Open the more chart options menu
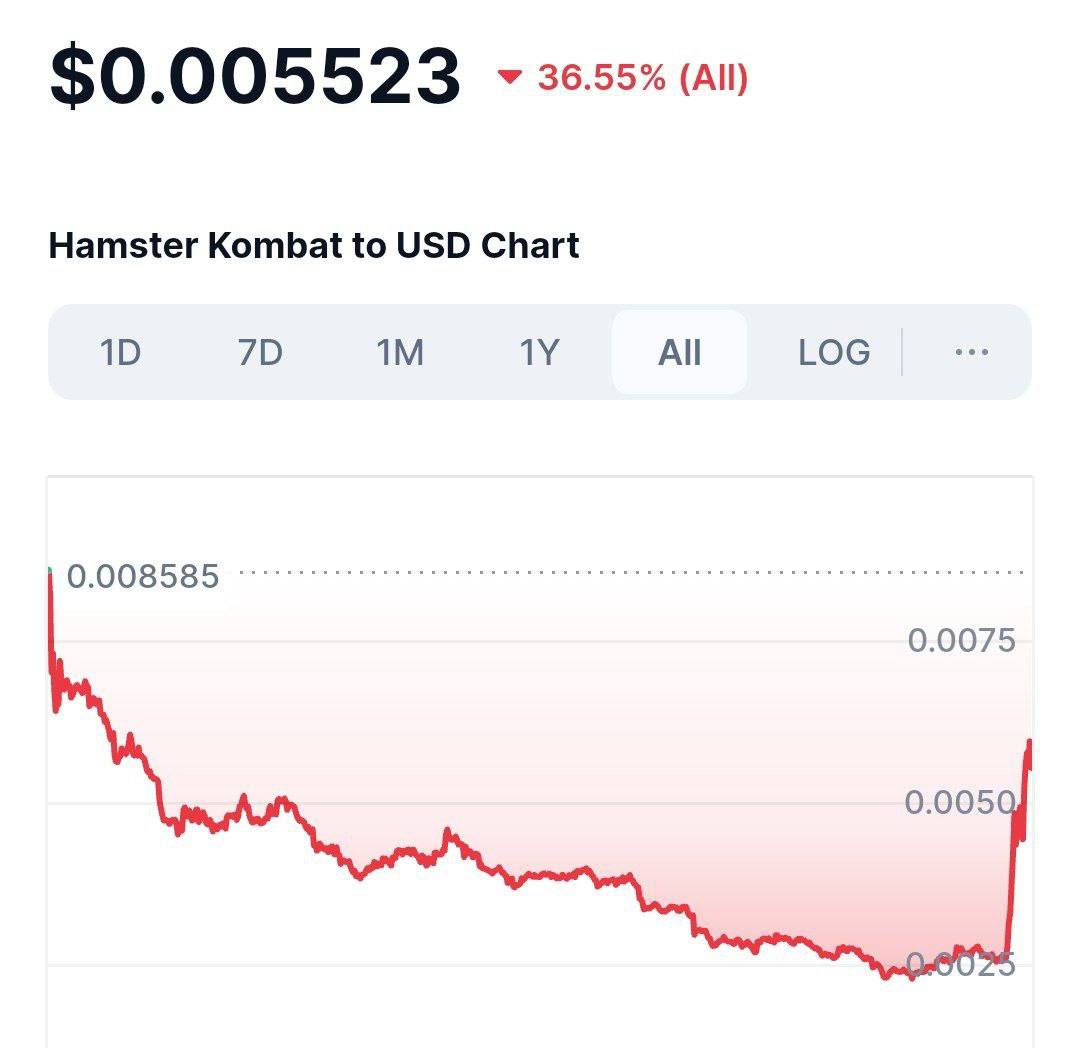Screen dimensions: 1080x1048 pyautogui.click(x=972, y=353)
